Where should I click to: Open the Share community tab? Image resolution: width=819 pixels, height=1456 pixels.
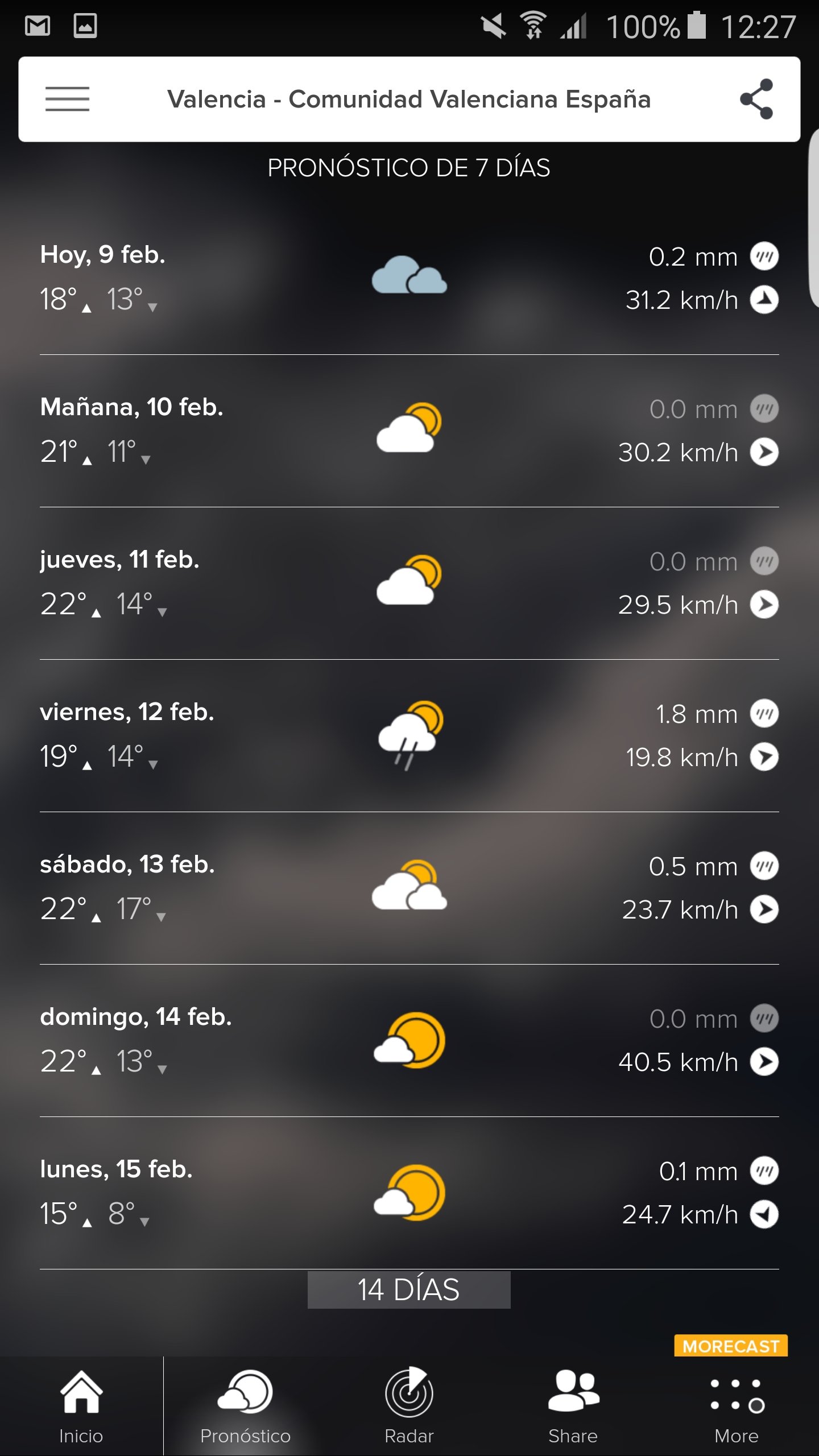coord(573,1406)
